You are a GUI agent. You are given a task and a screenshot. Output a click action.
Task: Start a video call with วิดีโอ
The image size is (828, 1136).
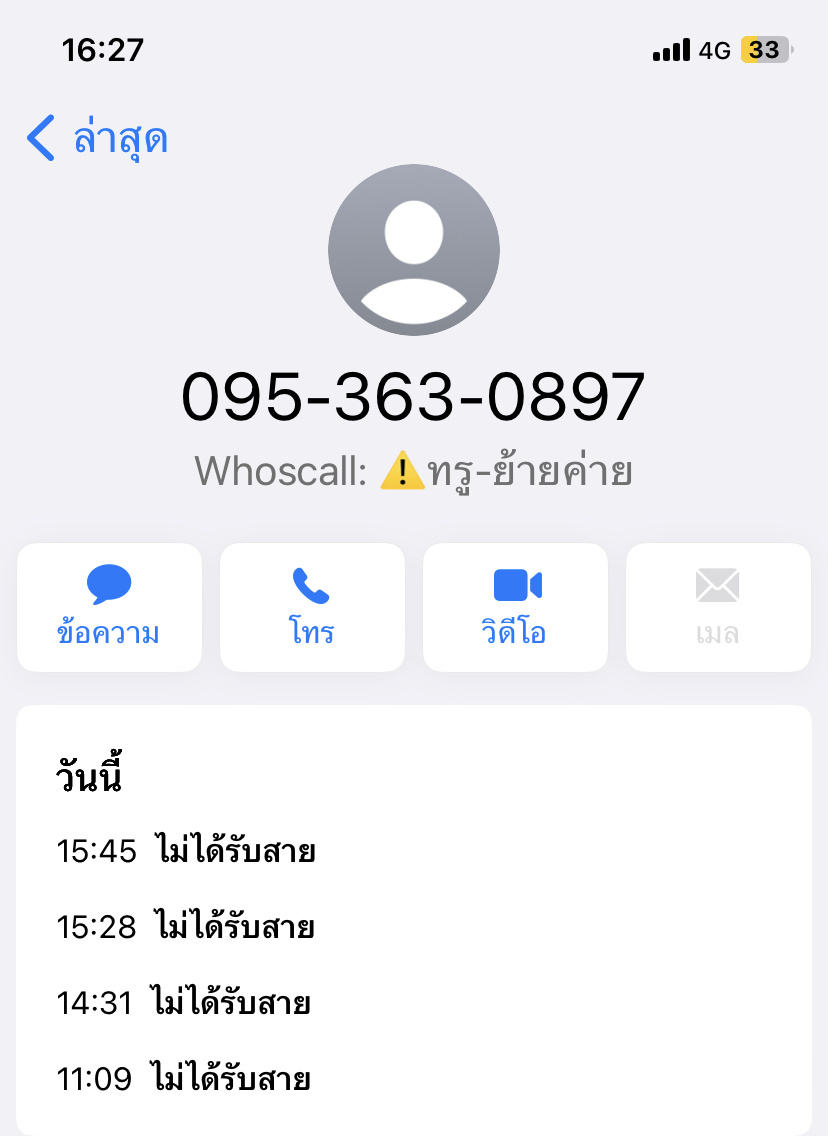[x=515, y=607]
